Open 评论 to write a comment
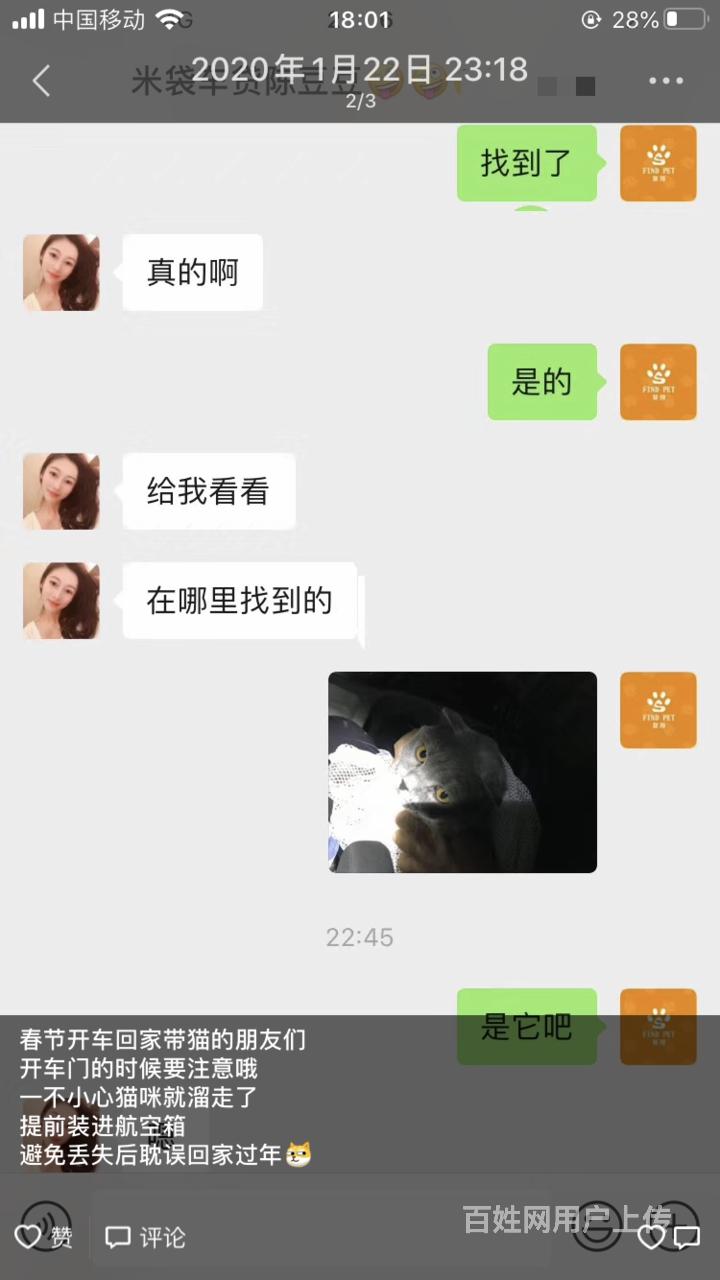 (146, 1238)
